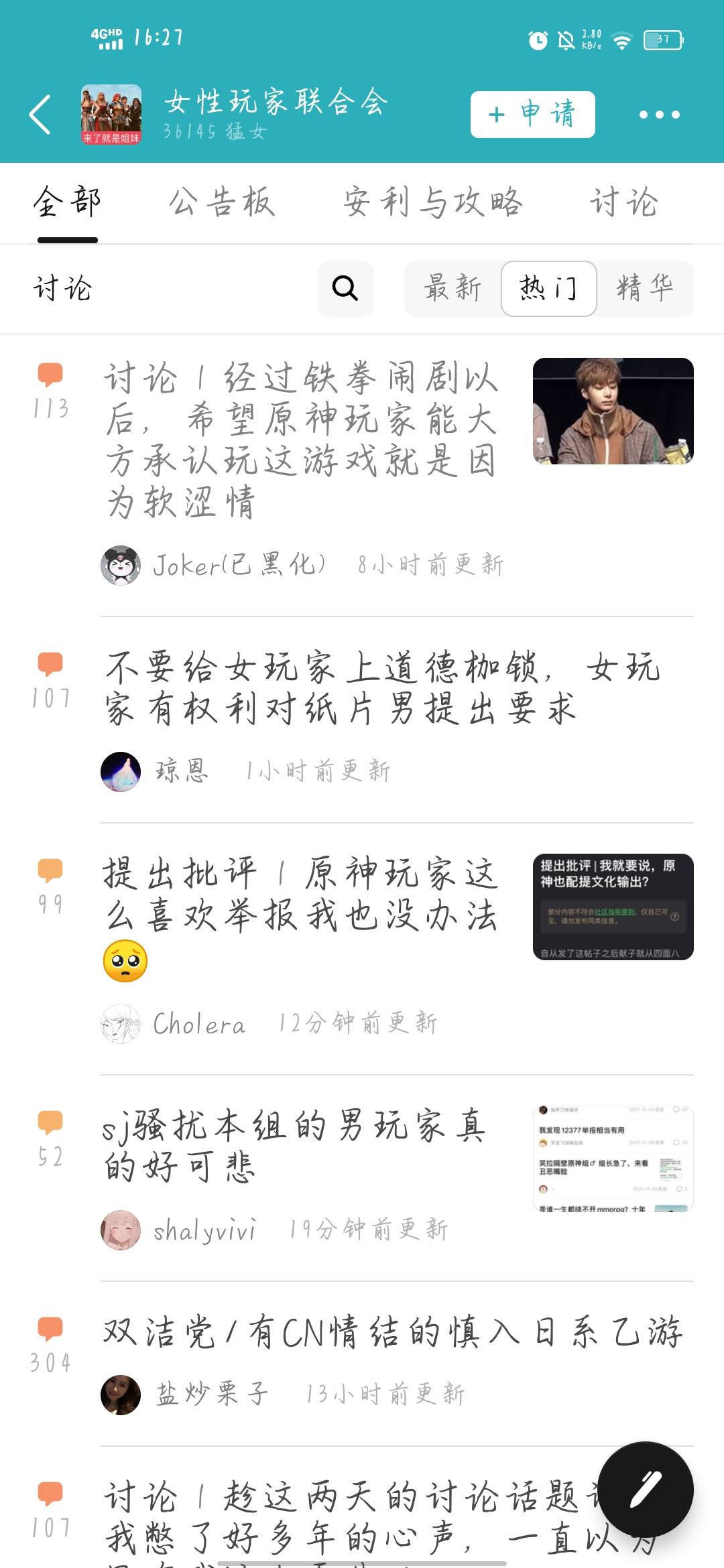
Task: Open the three-dot overflow menu
Action: 659,115
